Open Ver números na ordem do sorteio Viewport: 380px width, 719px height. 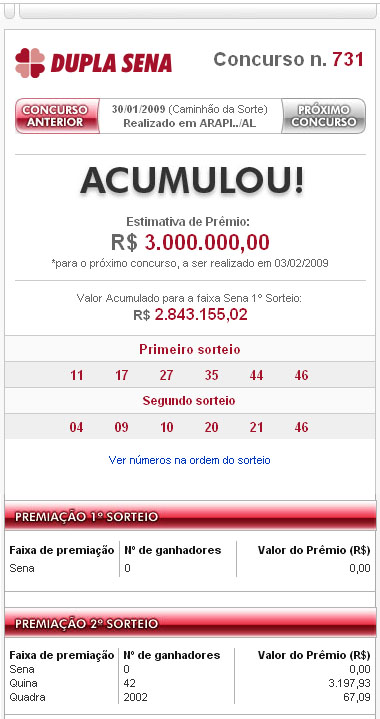189,460
